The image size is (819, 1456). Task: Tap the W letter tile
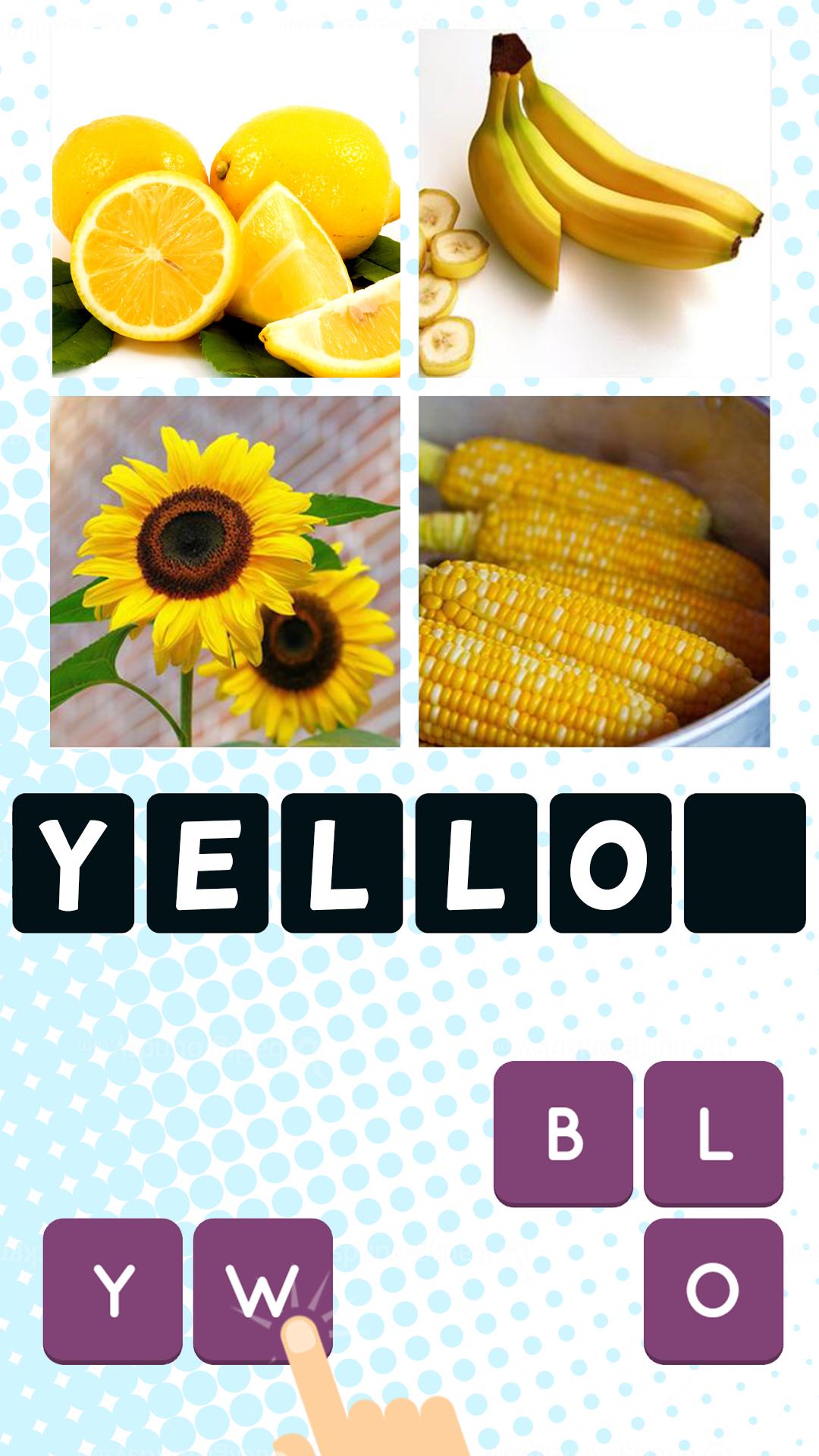[x=262, y=1289]
